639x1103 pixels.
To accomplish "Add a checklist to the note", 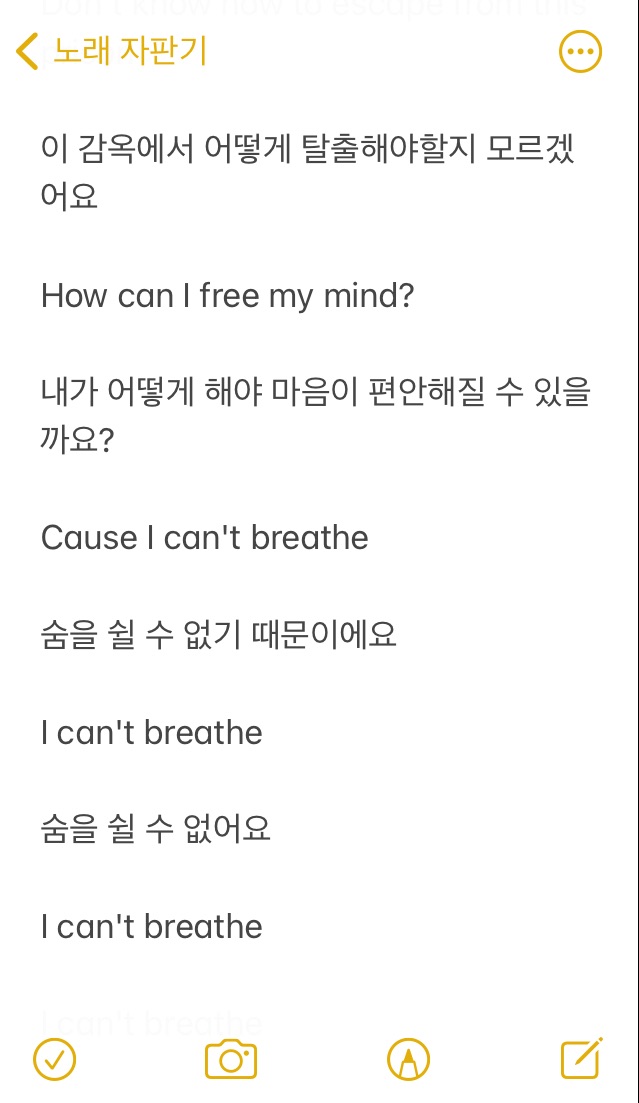I will 54,1059.
